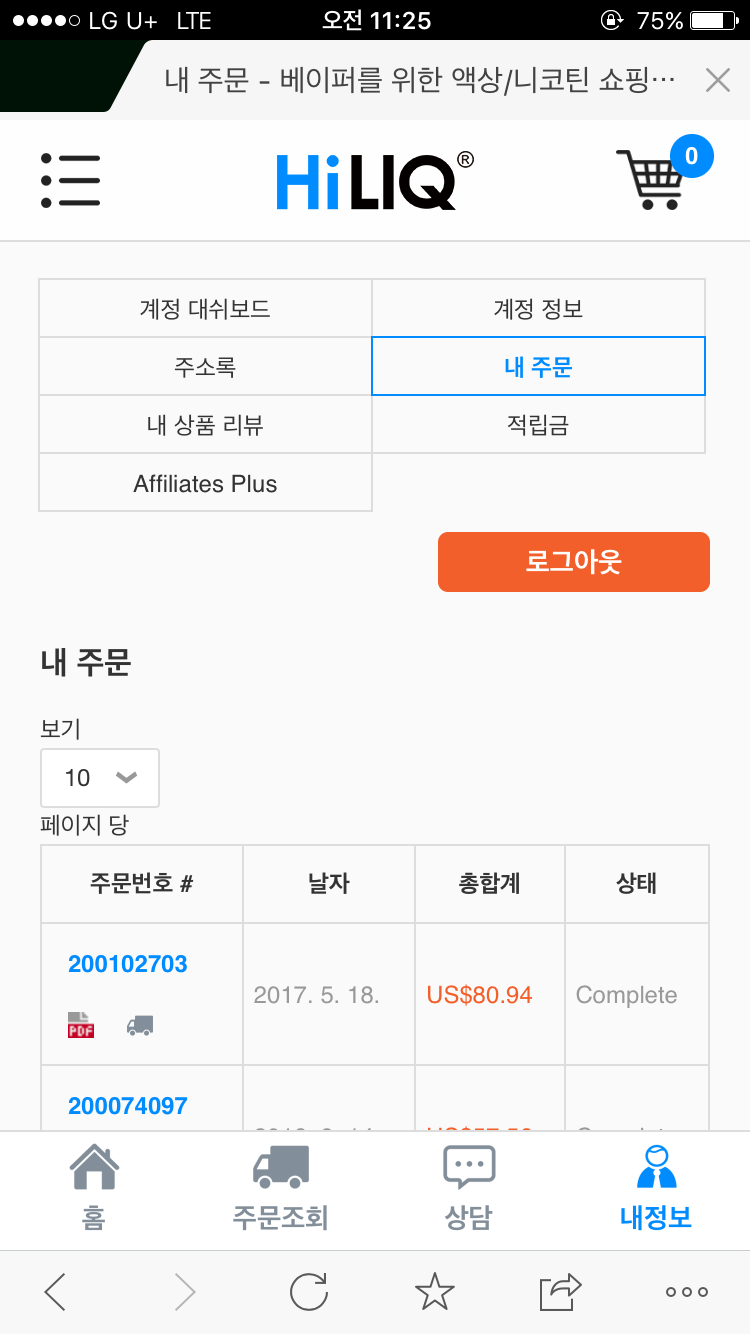
Task: View 적립금 points
Action: click(x=538, y=425)
